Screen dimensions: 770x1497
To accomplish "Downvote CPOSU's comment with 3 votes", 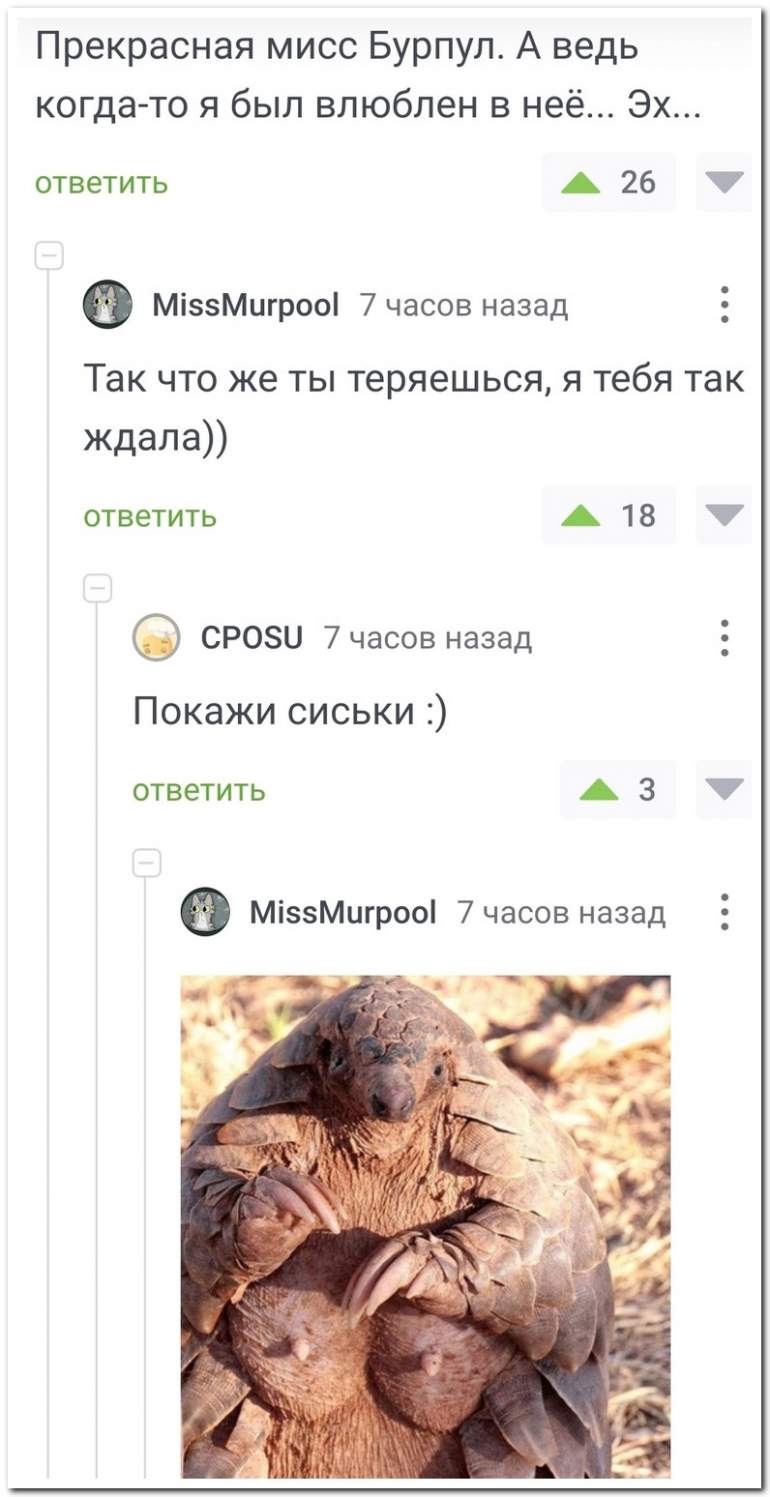I will pos(724,790).
